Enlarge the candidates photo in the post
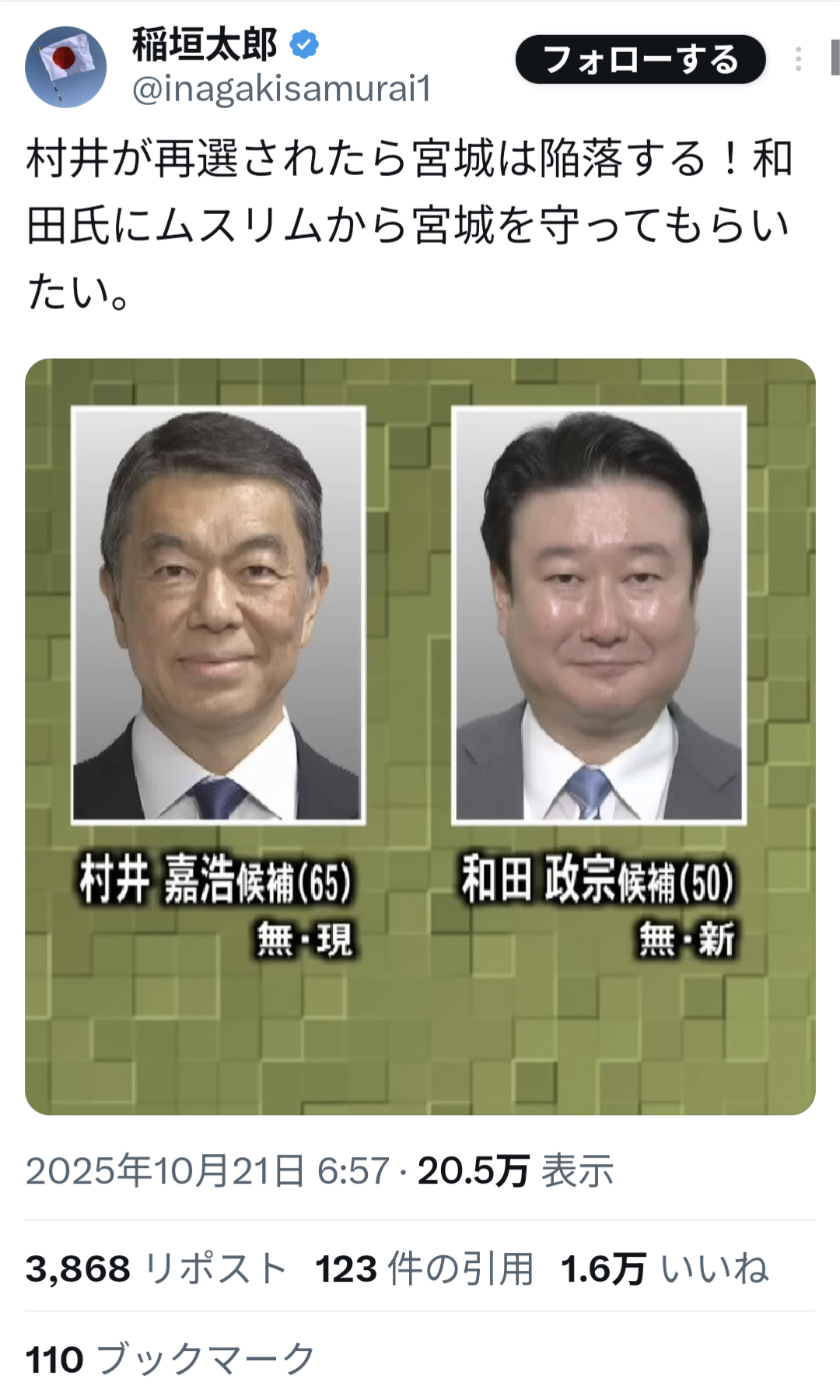The width and height of the screenshot is (840, 1400). pyautogui.click(x=420, y=736)
